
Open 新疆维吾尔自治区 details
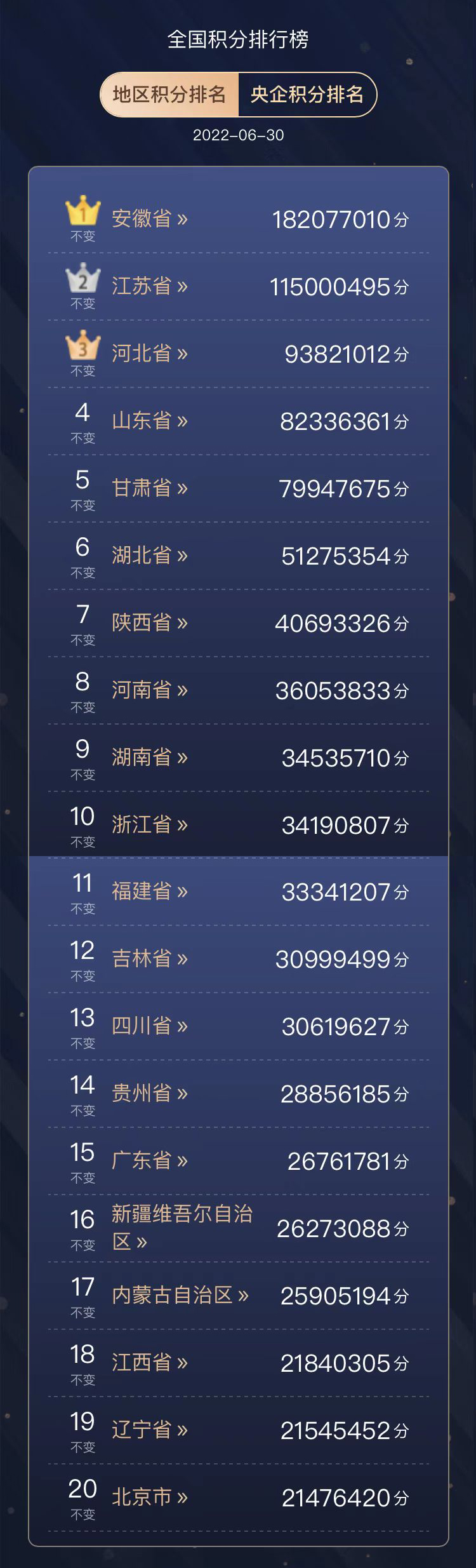tap(182, 1227)
